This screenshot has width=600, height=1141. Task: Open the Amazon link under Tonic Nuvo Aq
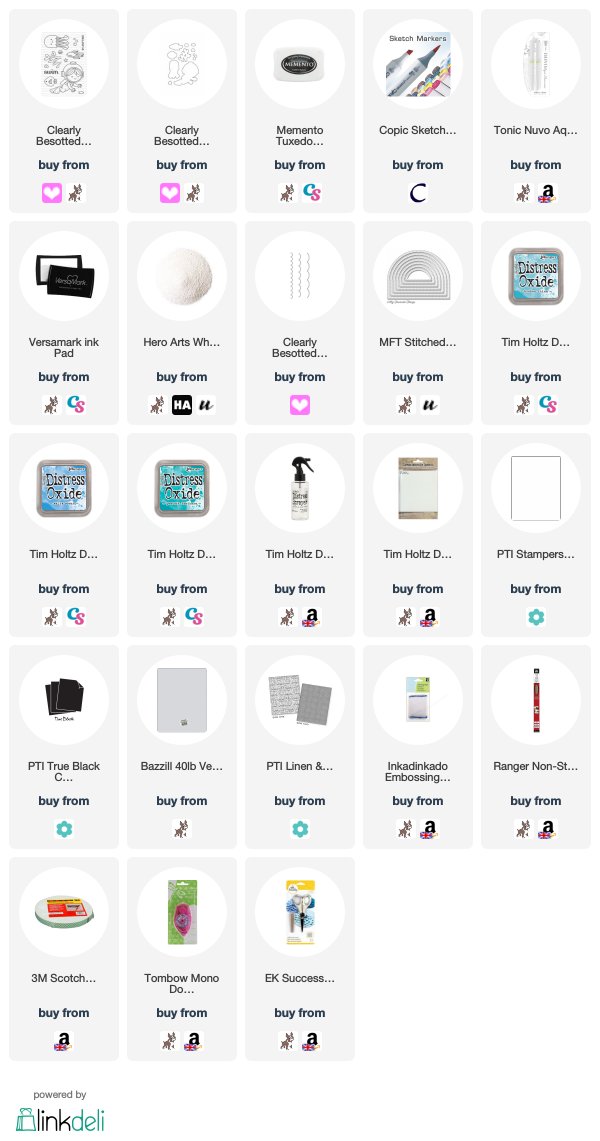pyautogui.click(x=547, y=193)
